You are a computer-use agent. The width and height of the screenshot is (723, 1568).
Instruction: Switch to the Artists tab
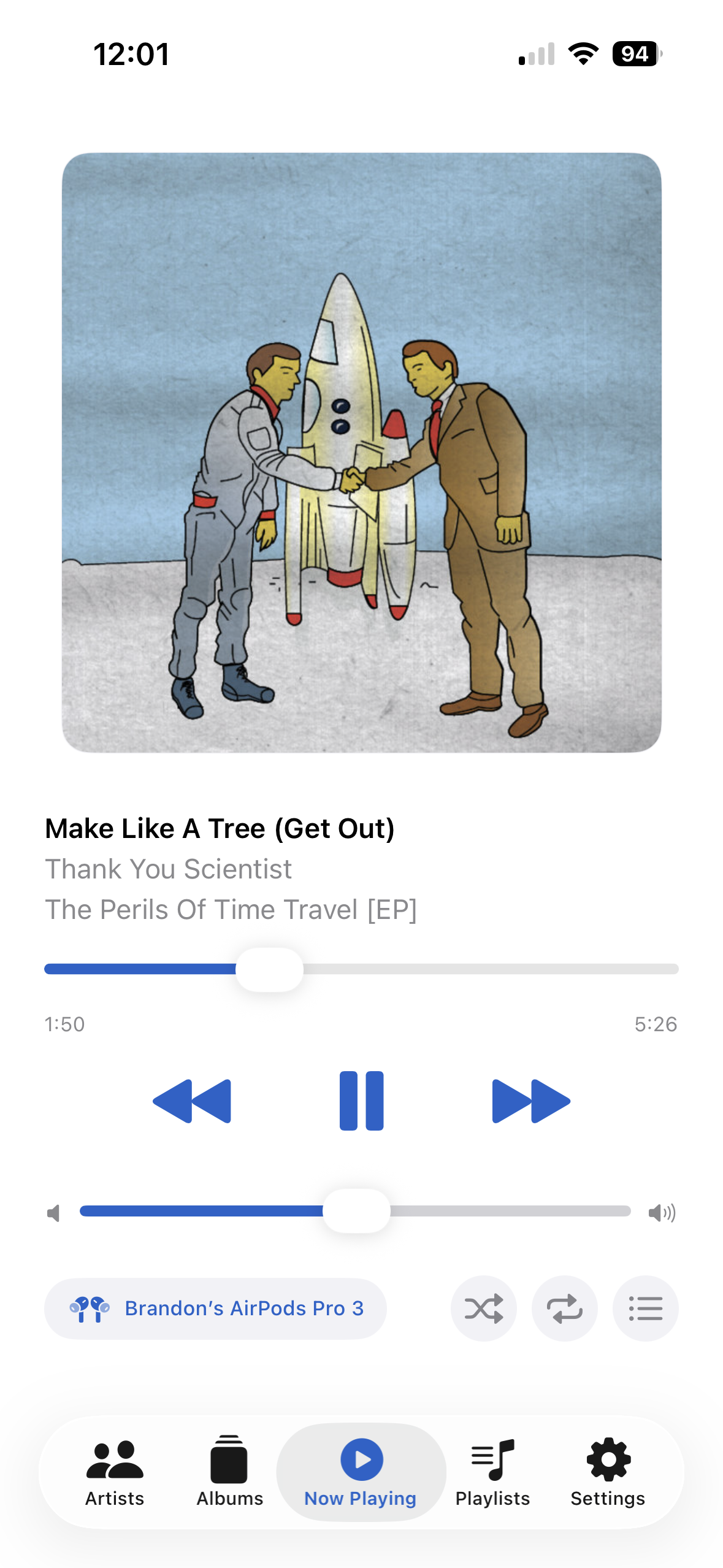pos(115,1472)
